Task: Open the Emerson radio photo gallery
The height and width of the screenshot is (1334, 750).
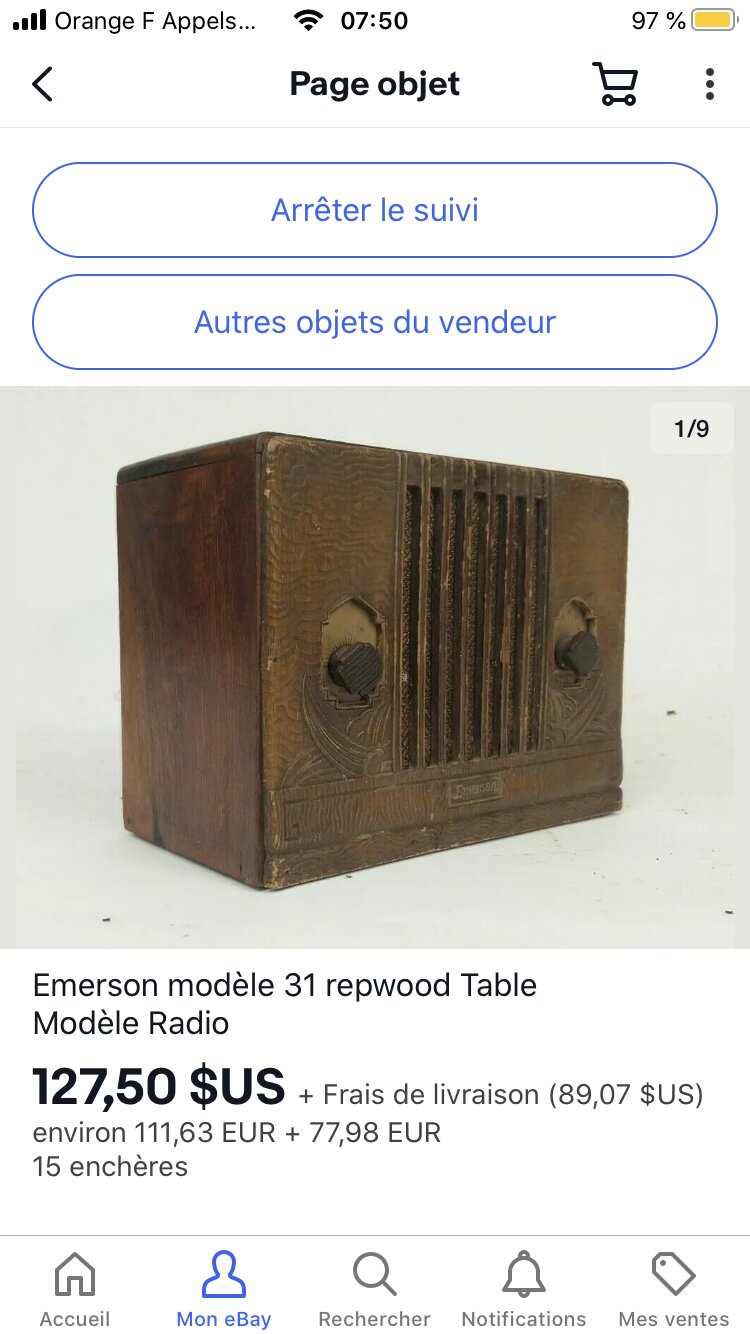Action: [375, 667]
